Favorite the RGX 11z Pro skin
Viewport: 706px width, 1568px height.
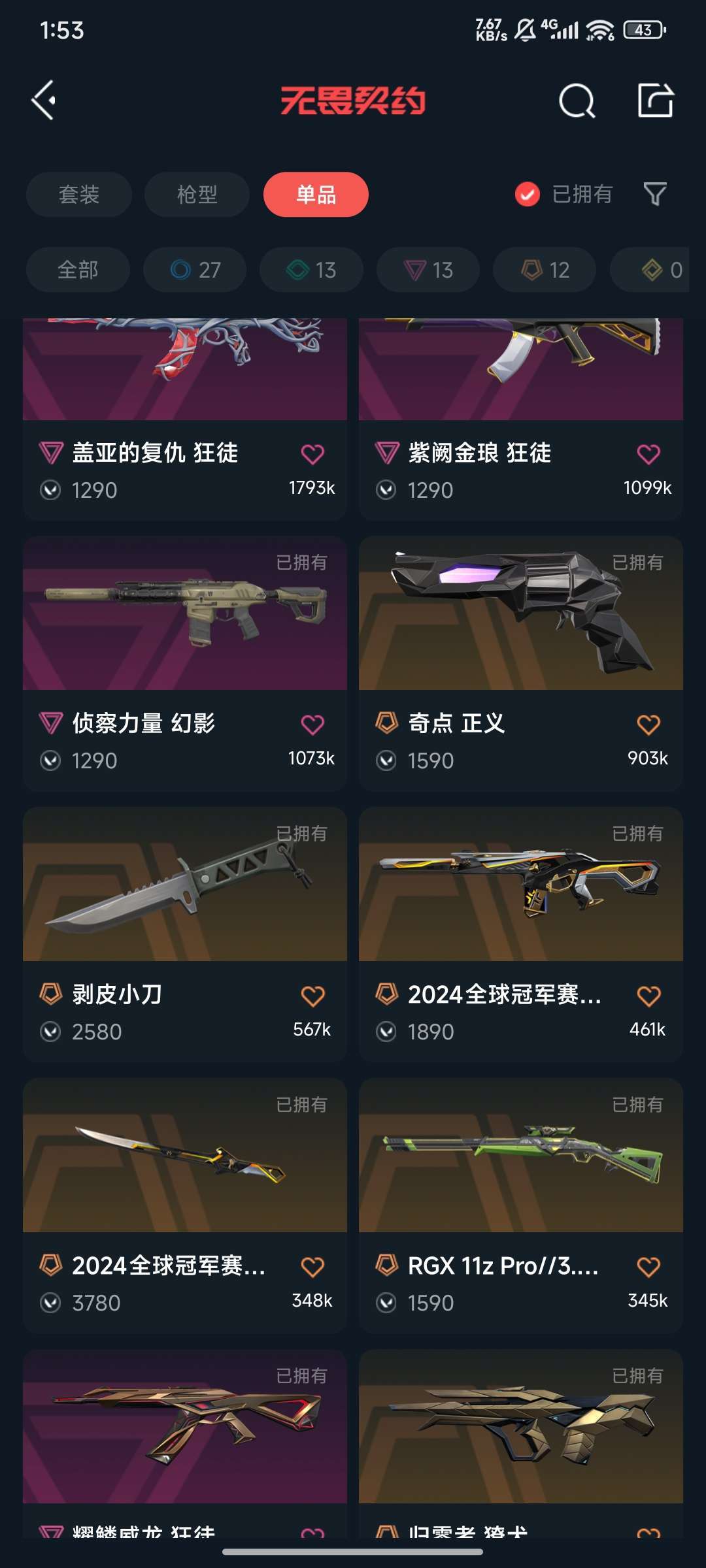[x=648, y=1267]
